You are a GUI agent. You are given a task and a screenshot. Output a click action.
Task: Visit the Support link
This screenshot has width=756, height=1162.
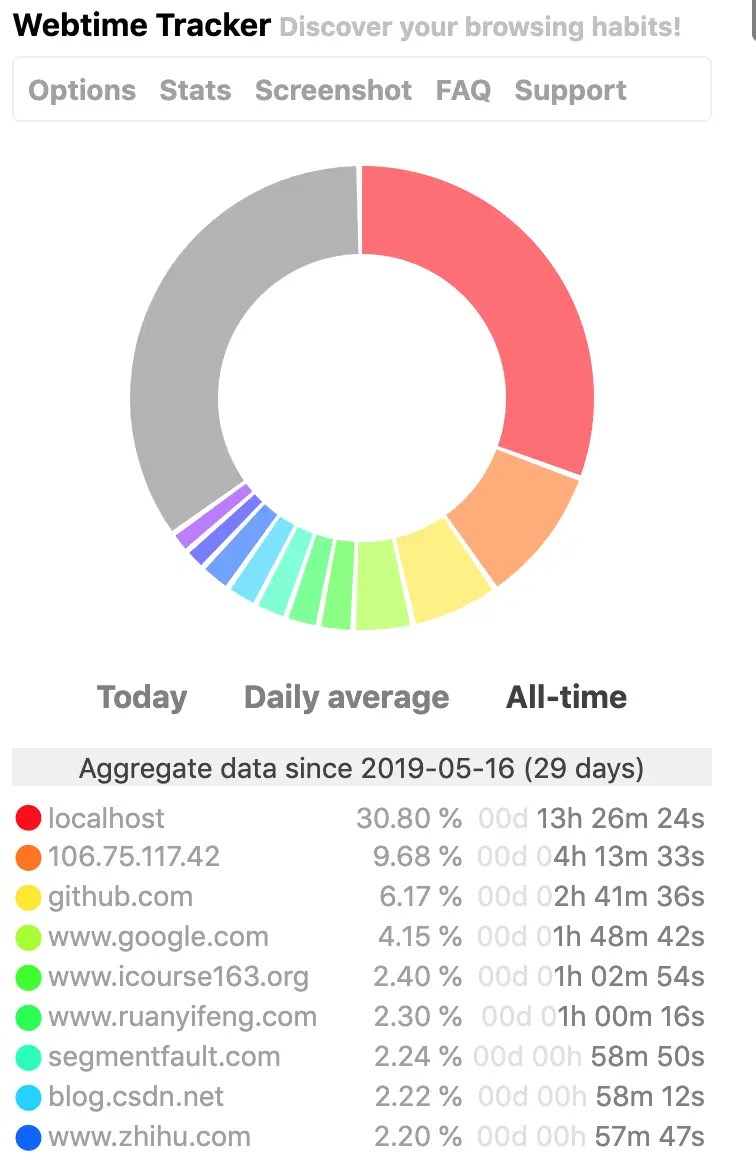[x=570, y=91]
